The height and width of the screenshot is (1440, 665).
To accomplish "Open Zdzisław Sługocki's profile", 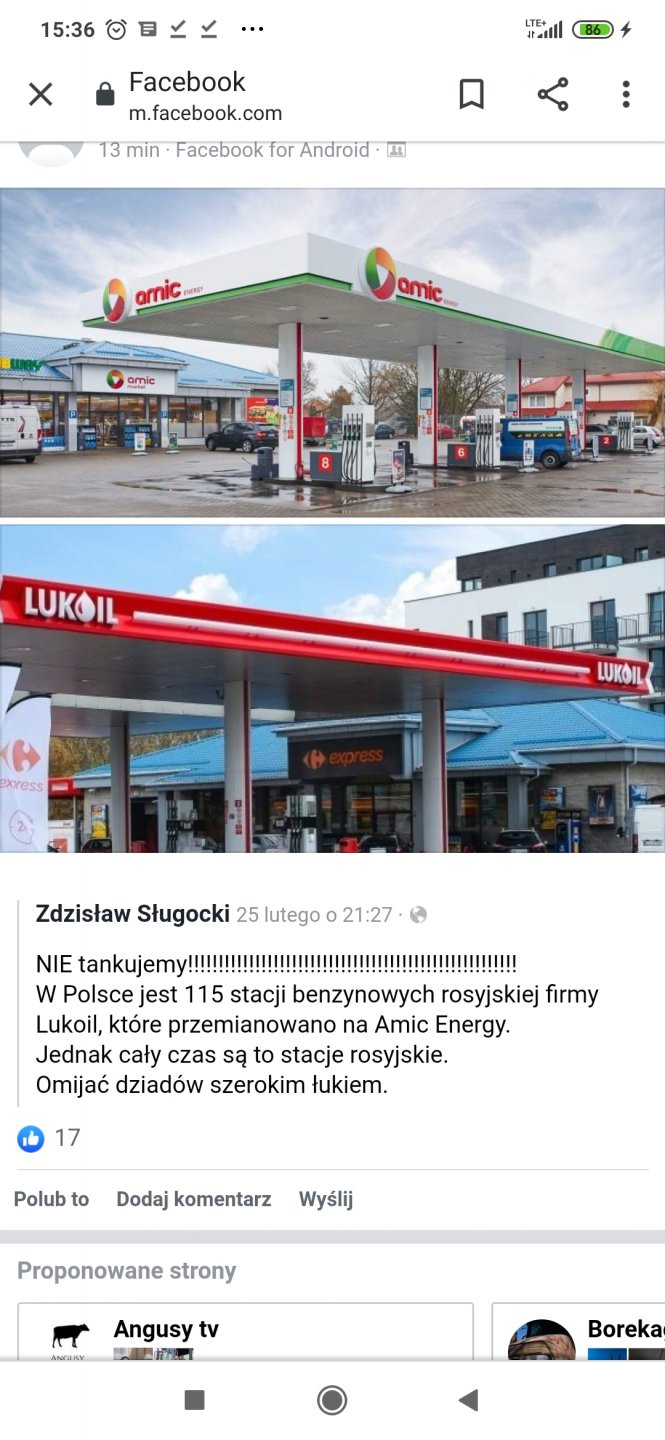I will (133, 914).
